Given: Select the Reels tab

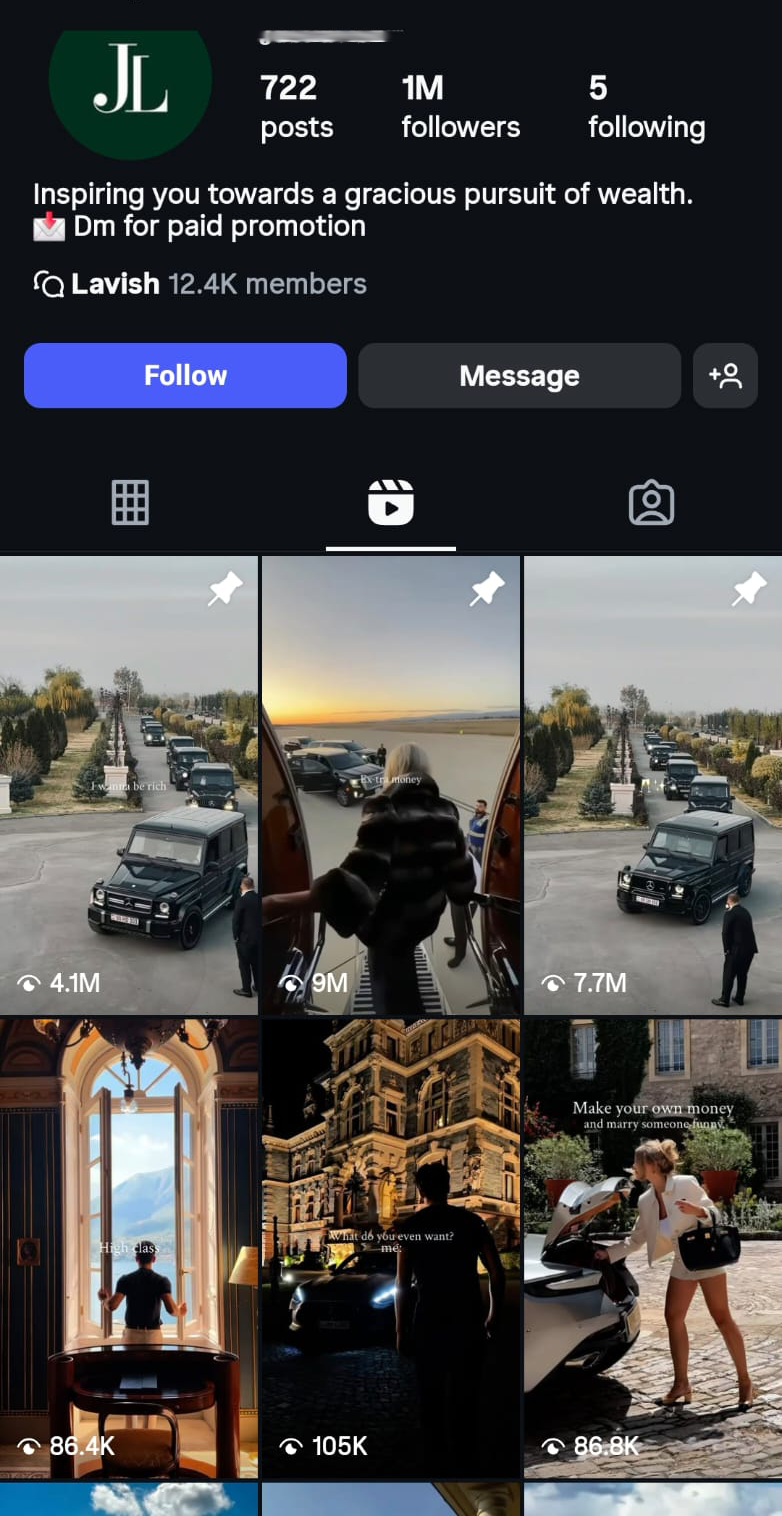Looking at the screenshot, I should coord(391,502).
